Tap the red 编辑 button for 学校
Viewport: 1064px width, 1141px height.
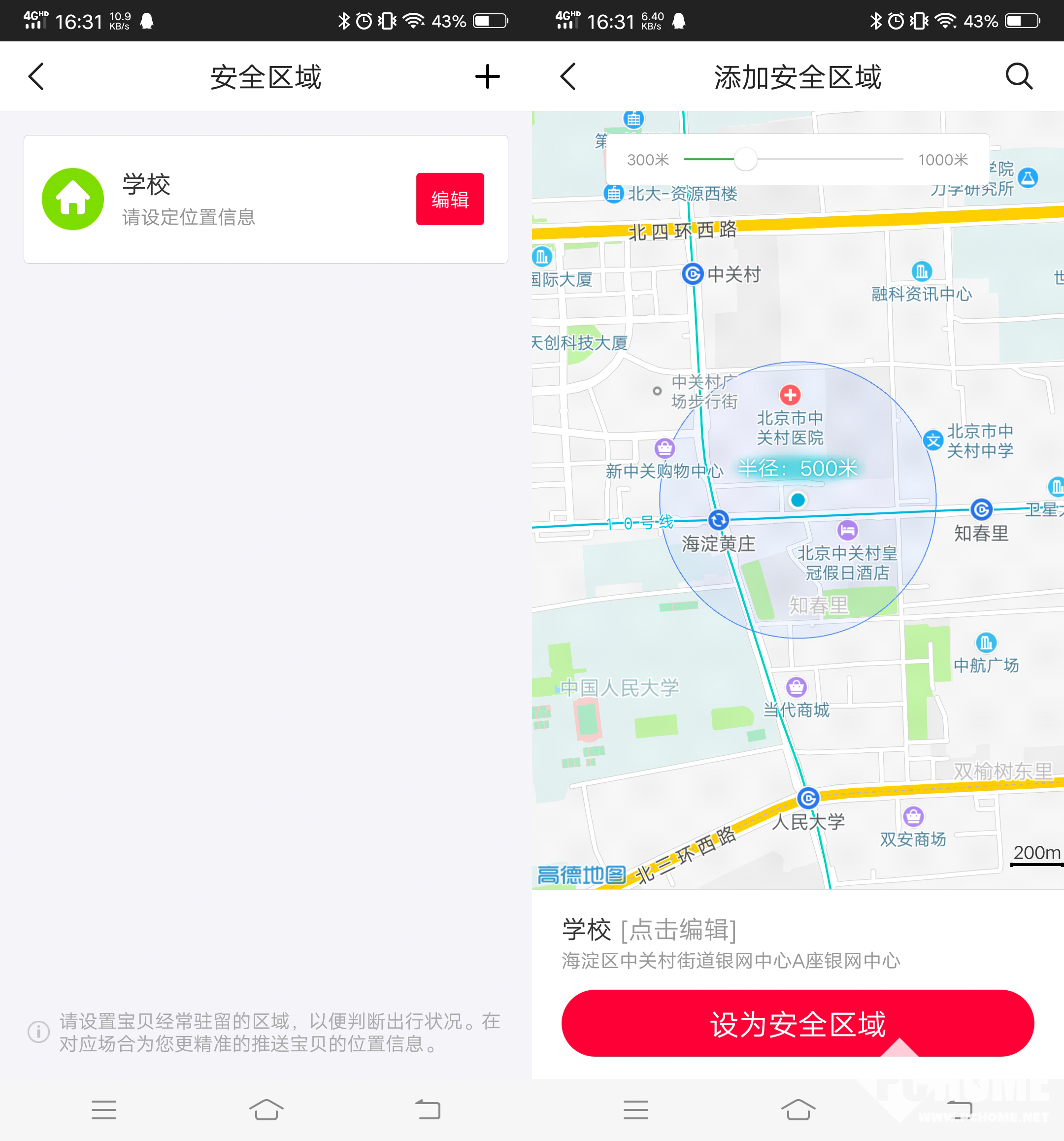(x=449, y=199)
